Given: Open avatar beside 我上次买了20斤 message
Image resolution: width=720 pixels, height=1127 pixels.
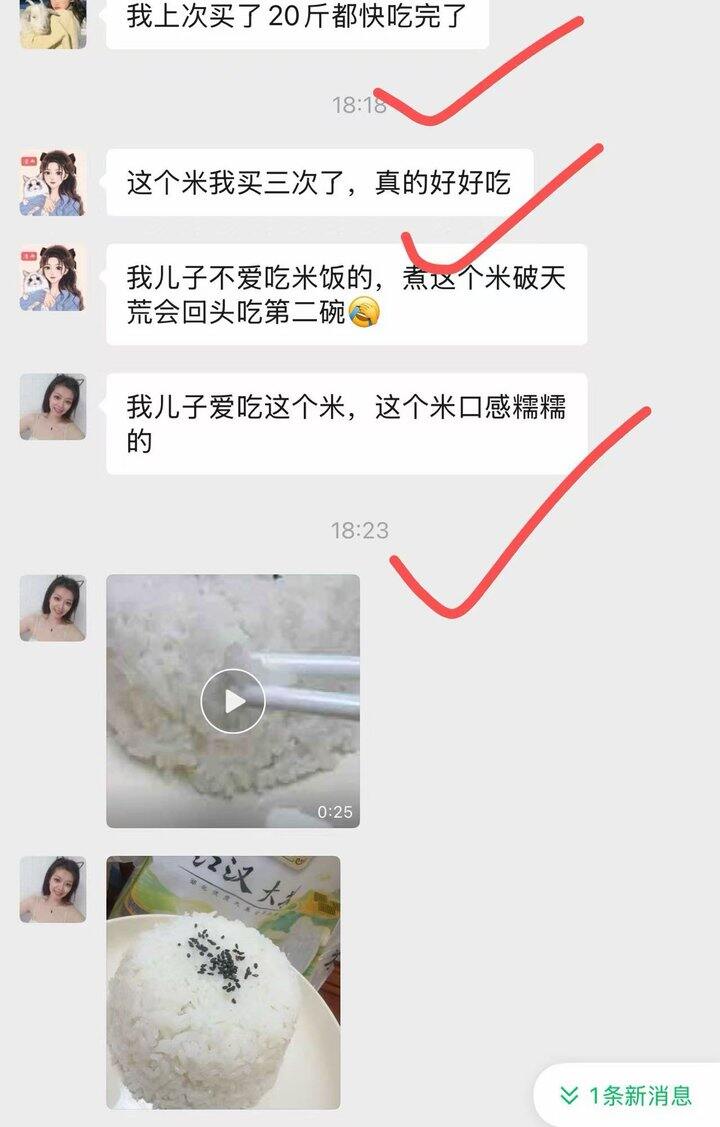Looking at the screenshot, I should point(53,22).
